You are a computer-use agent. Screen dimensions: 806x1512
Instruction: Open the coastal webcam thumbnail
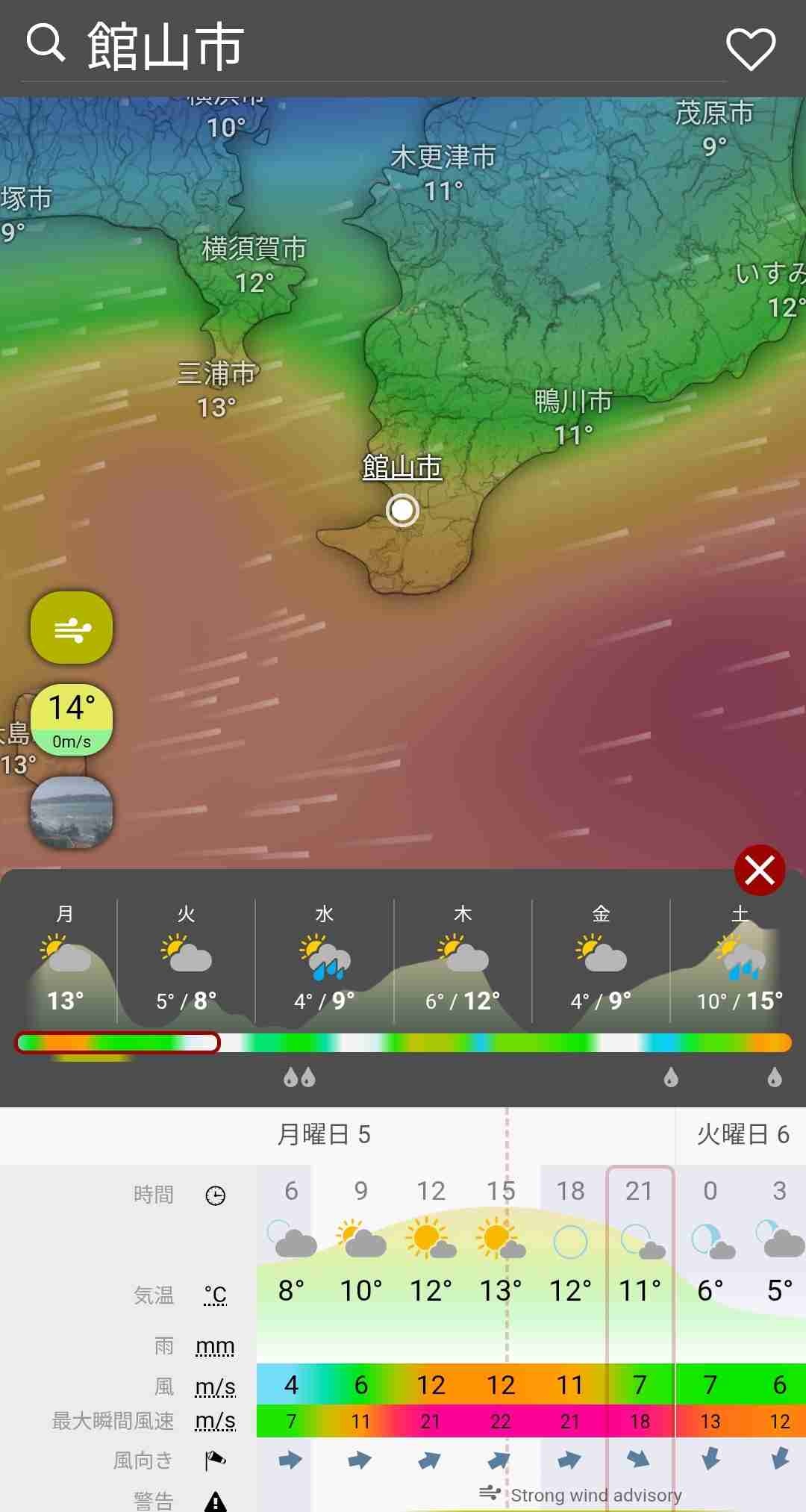tap(72, 812)
